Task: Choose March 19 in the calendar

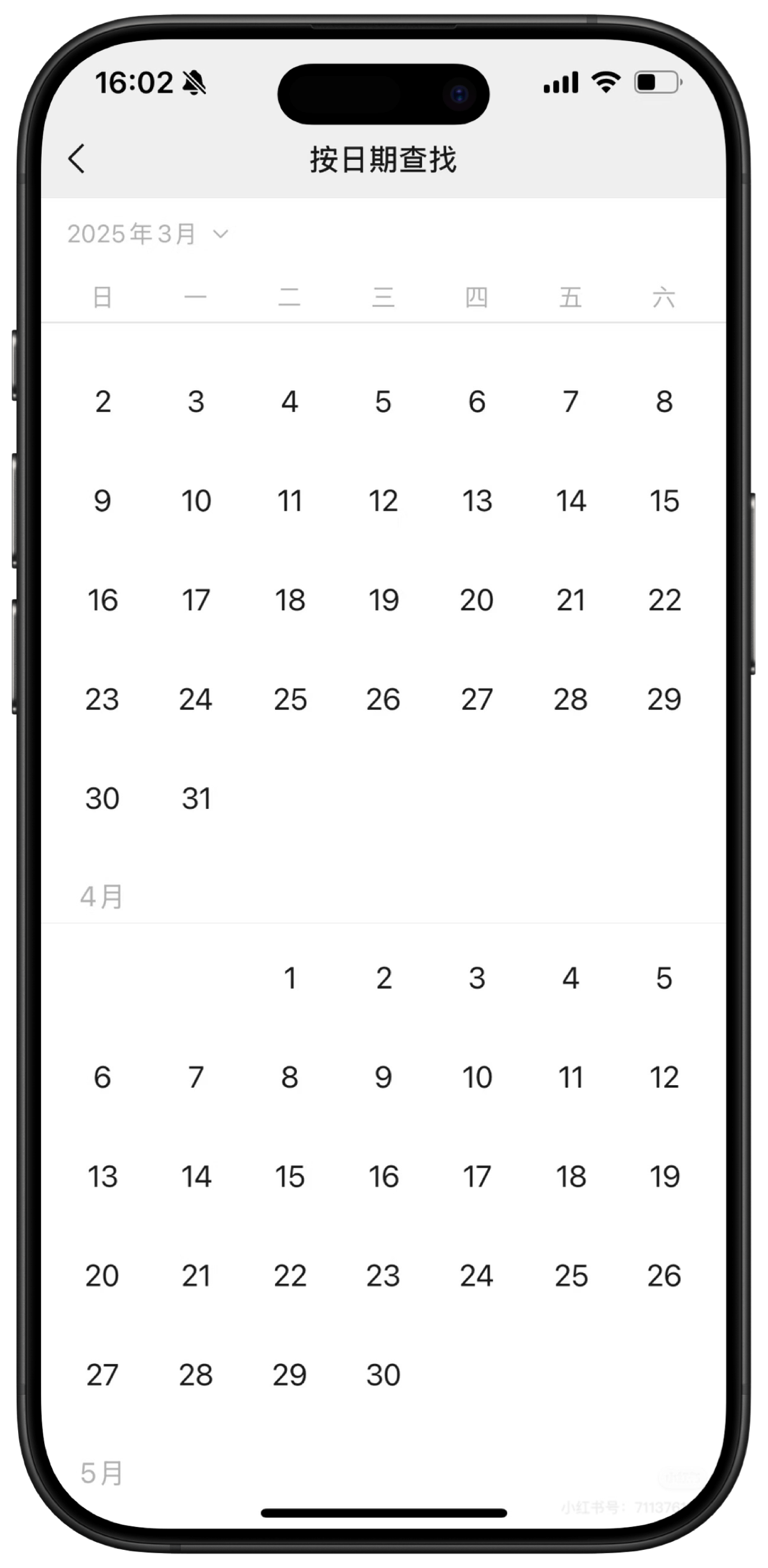Action: pos(383,600)
